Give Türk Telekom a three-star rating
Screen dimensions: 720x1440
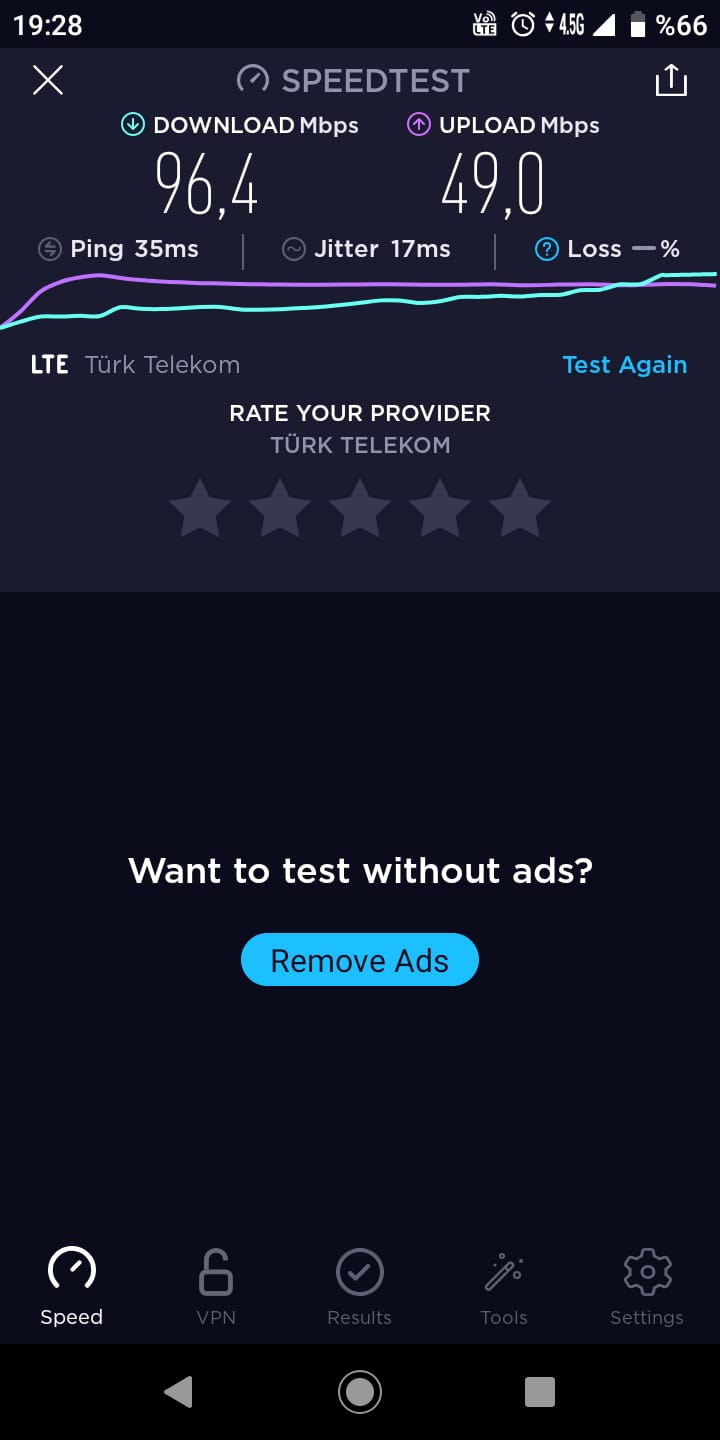[360, 508]
